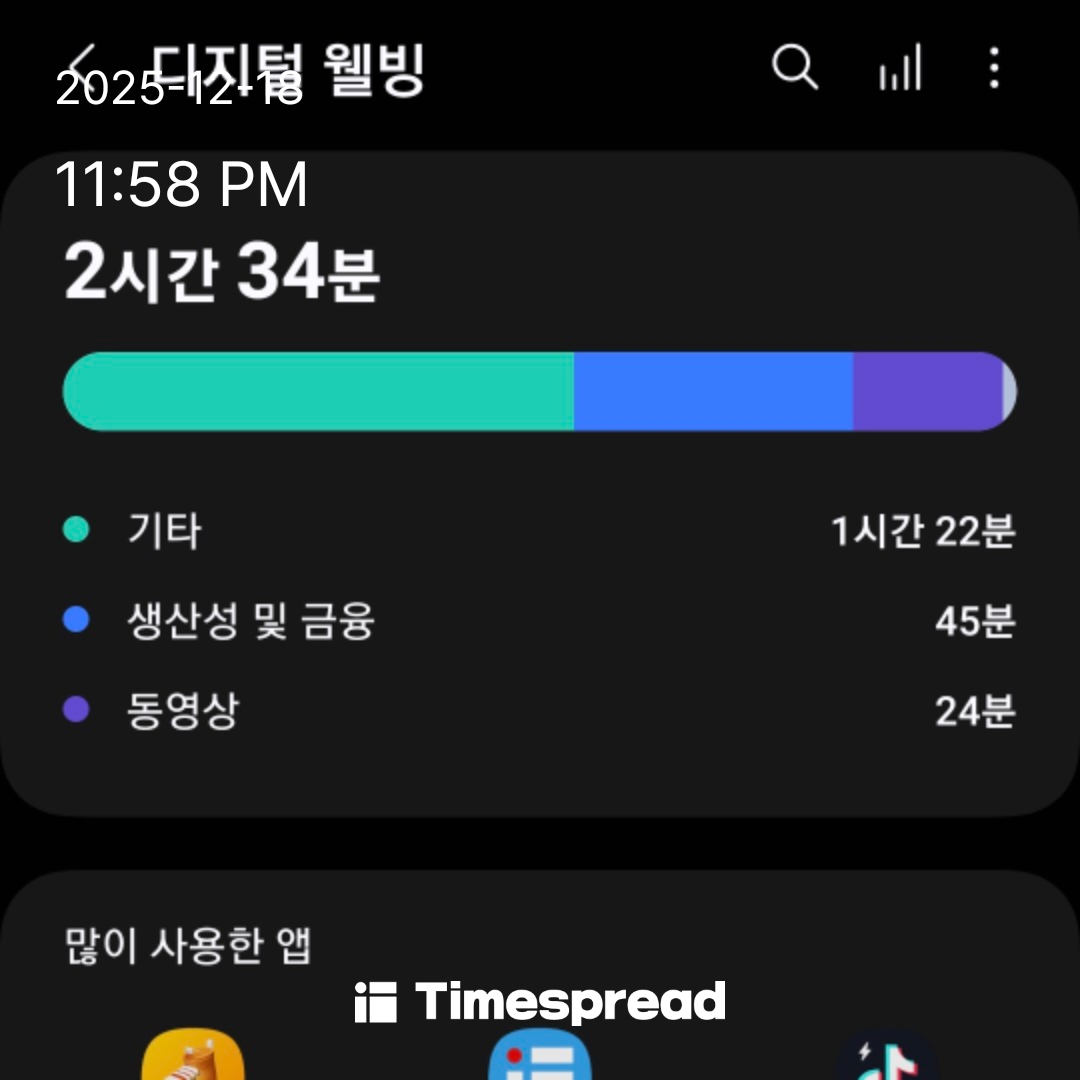Open the usage statistics chart icon
This screenshot has height=1080, width=1080.
pos(899,70)
